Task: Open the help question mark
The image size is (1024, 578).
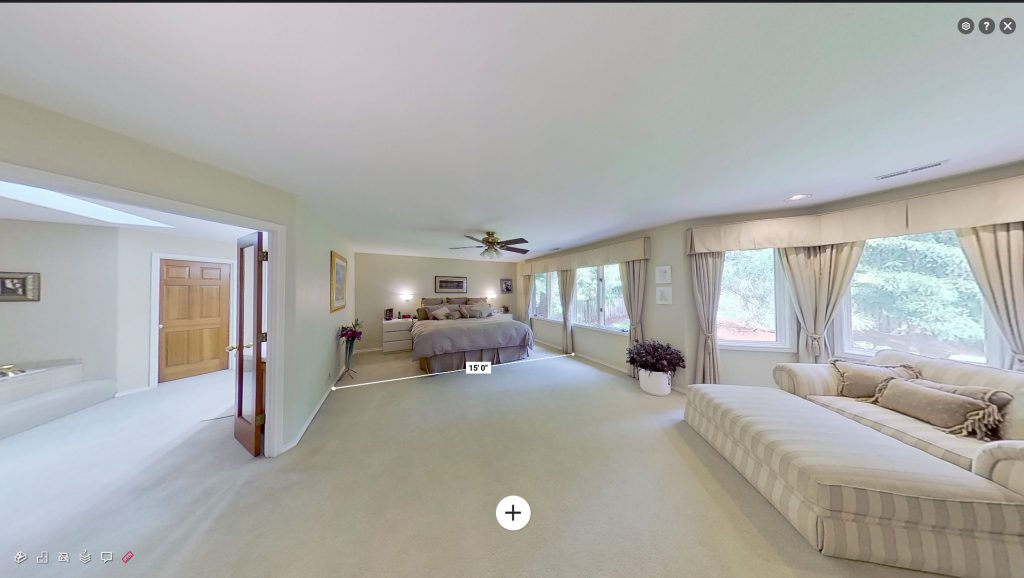Action: pos(986,26)
